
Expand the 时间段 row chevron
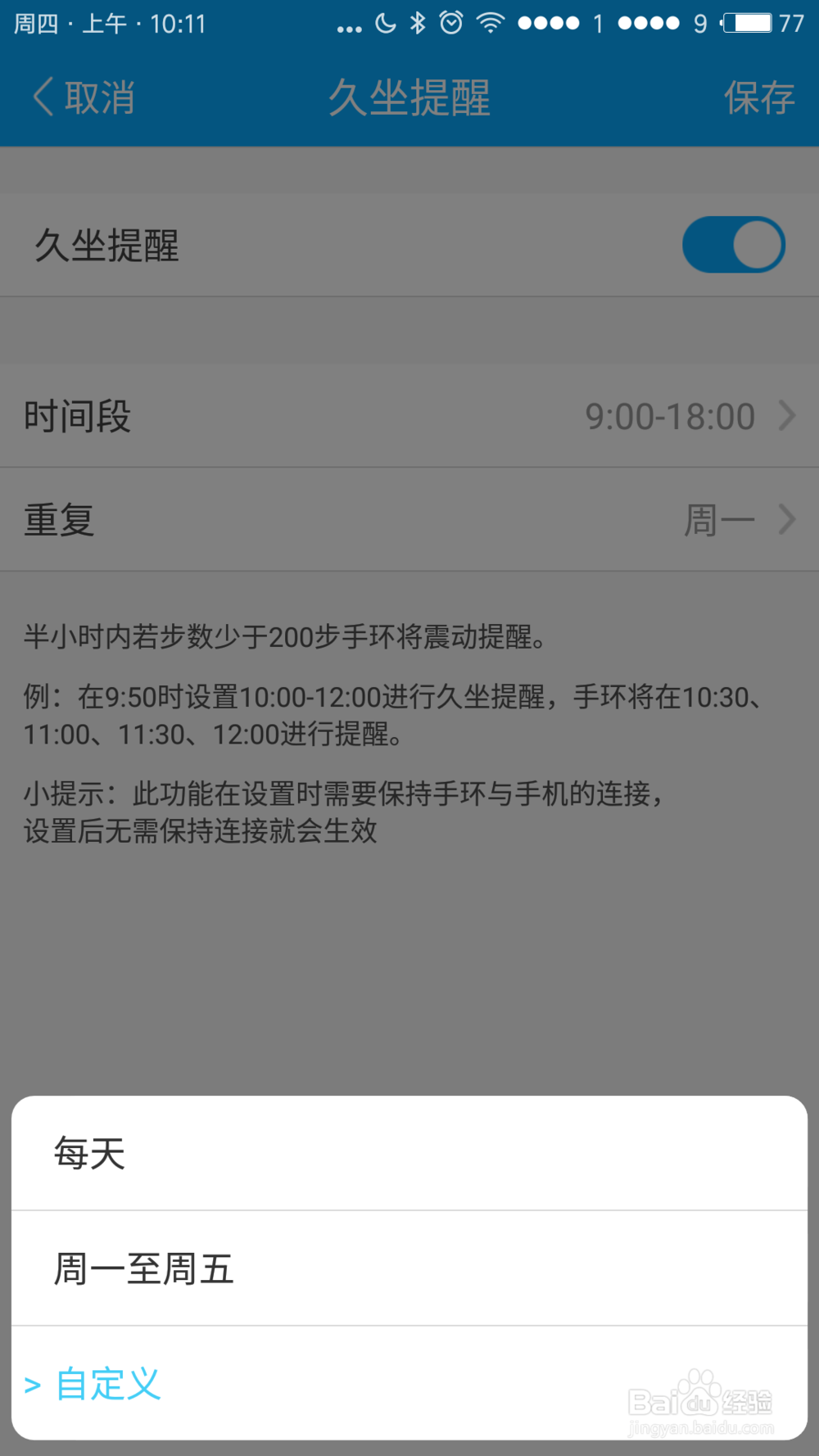click(788, 416)
